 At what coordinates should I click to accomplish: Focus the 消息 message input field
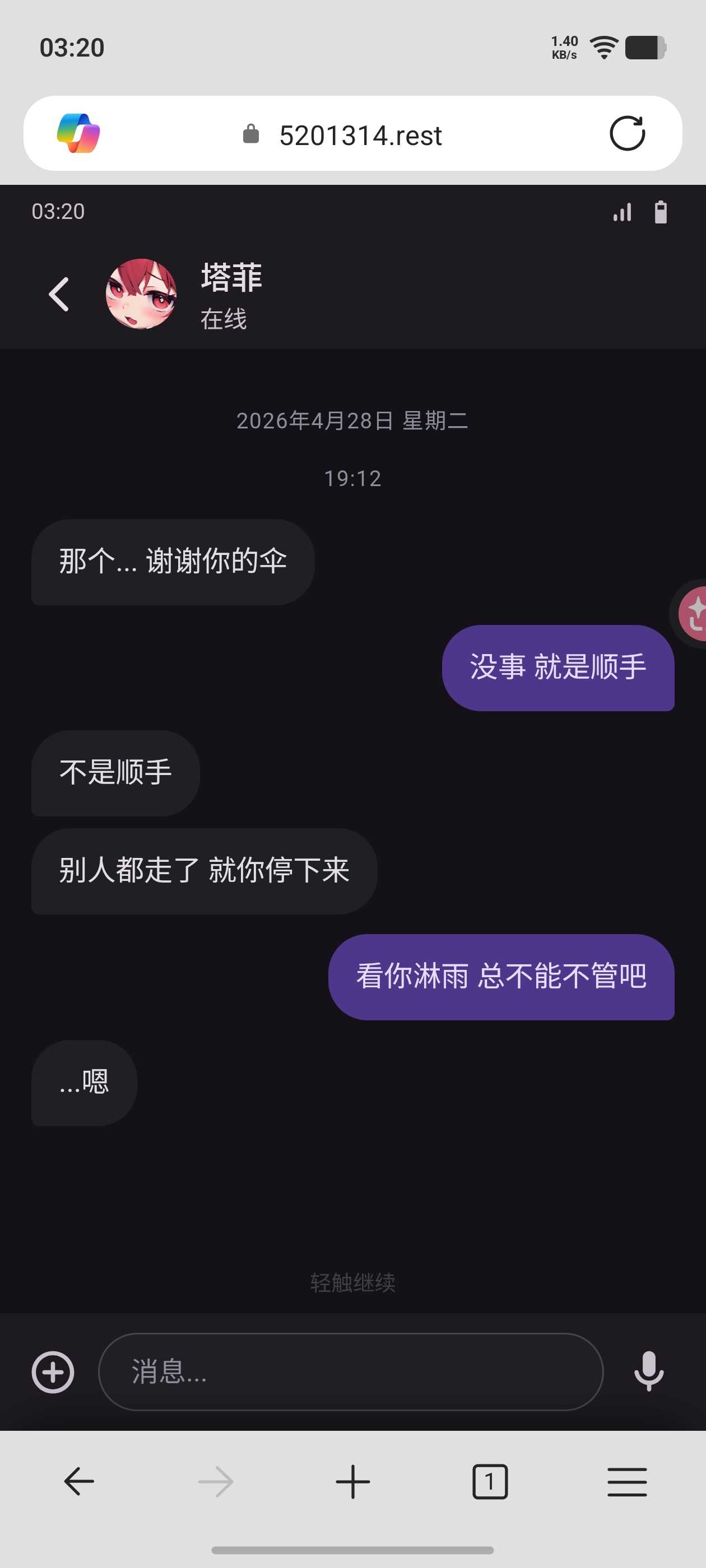351,1372
